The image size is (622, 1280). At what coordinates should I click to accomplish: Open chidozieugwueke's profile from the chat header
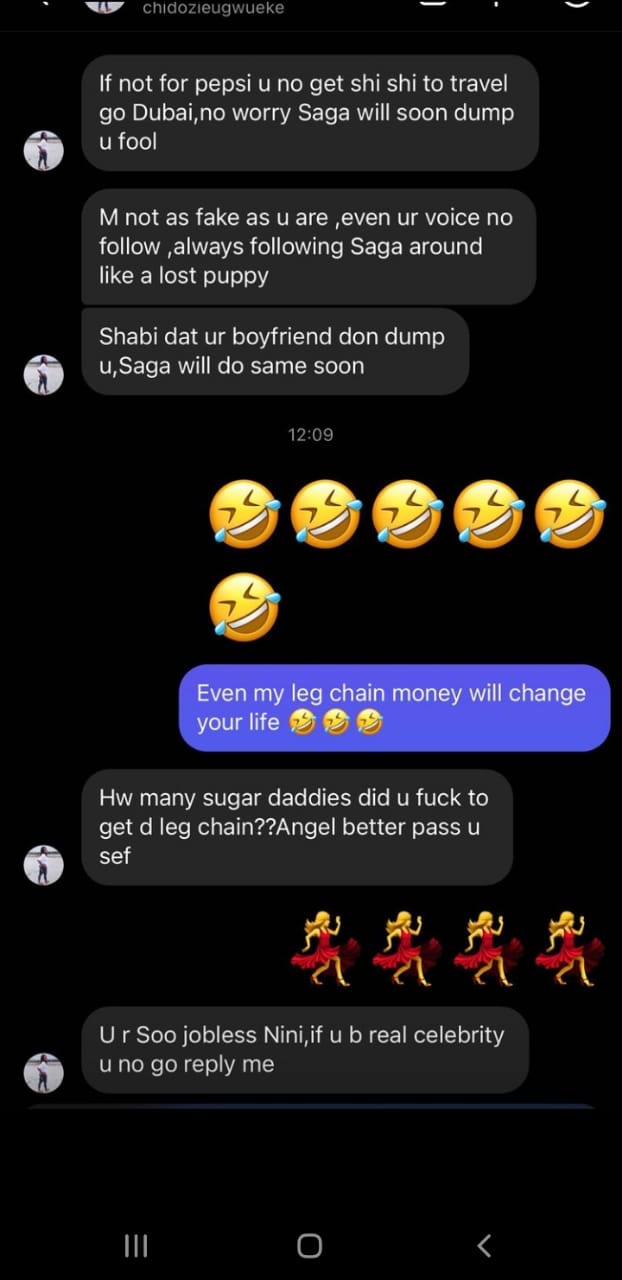pyautogui.click(x=213, y=8)
